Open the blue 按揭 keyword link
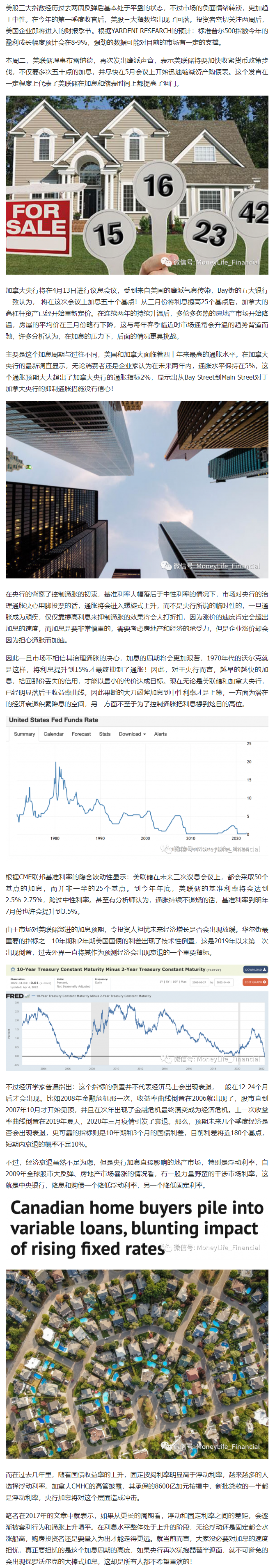The image size is (275, 1568). click(148, 1475)
